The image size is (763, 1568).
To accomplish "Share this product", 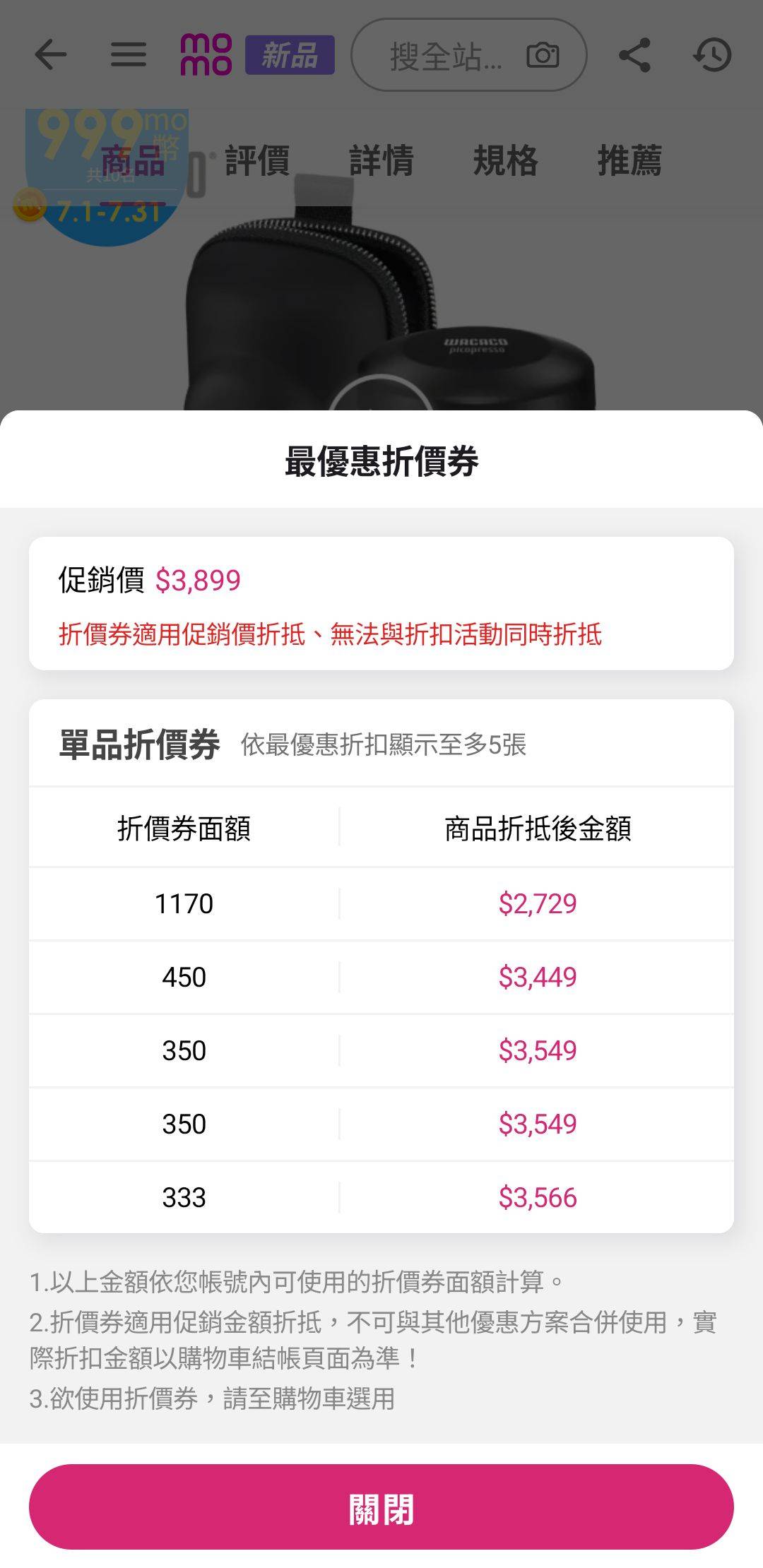I will (634, 54).
